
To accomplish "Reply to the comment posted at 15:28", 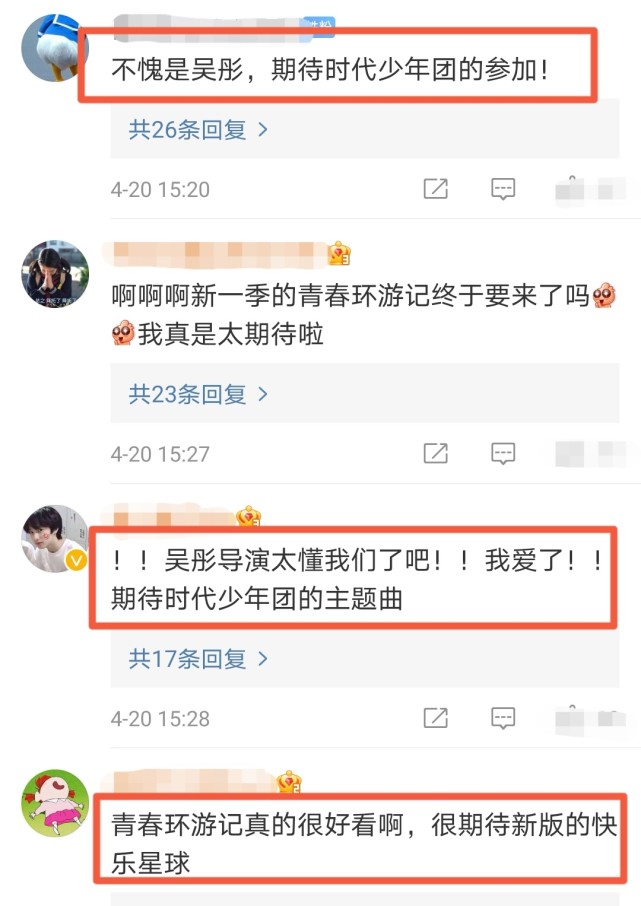I will click(x=503, y=718).
